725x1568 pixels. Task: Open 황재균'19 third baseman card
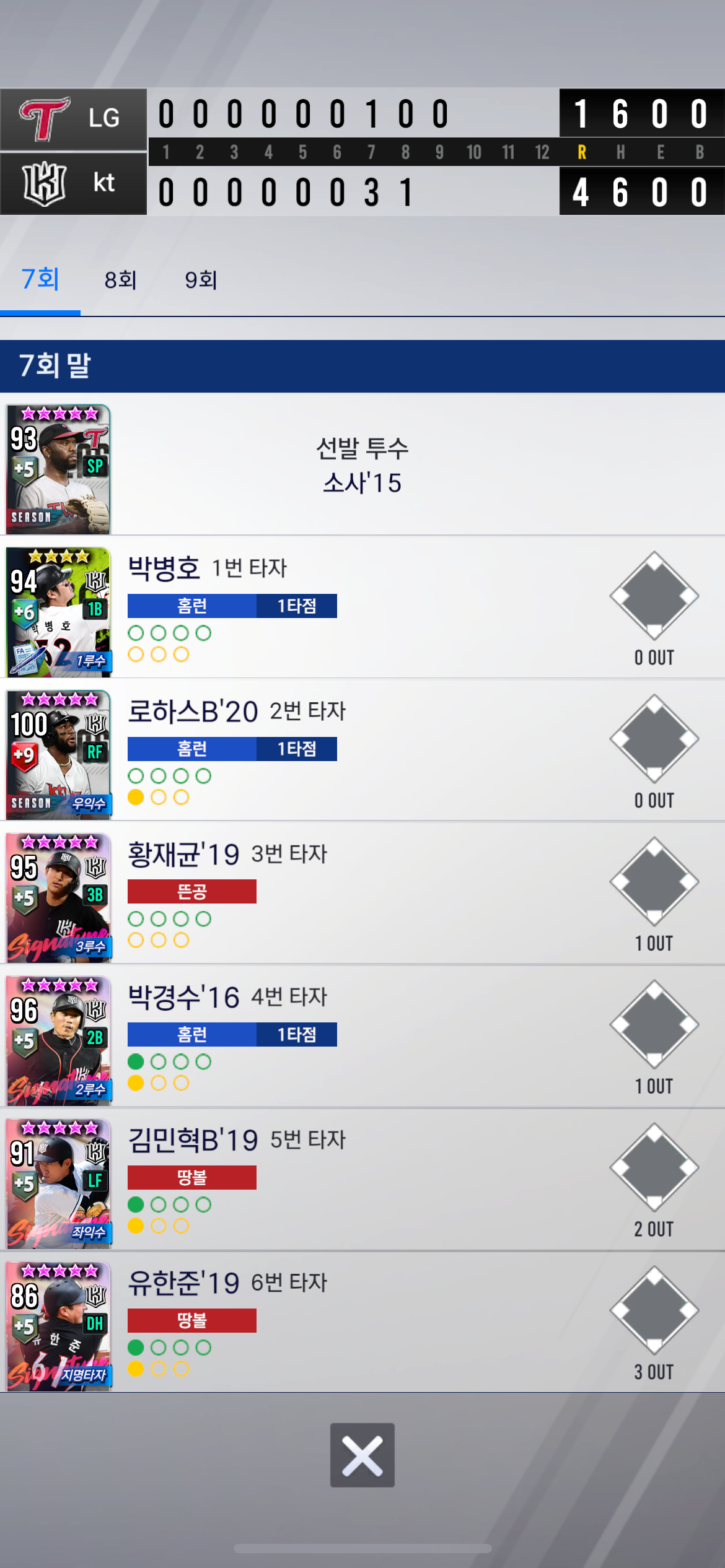coord(58,897)
